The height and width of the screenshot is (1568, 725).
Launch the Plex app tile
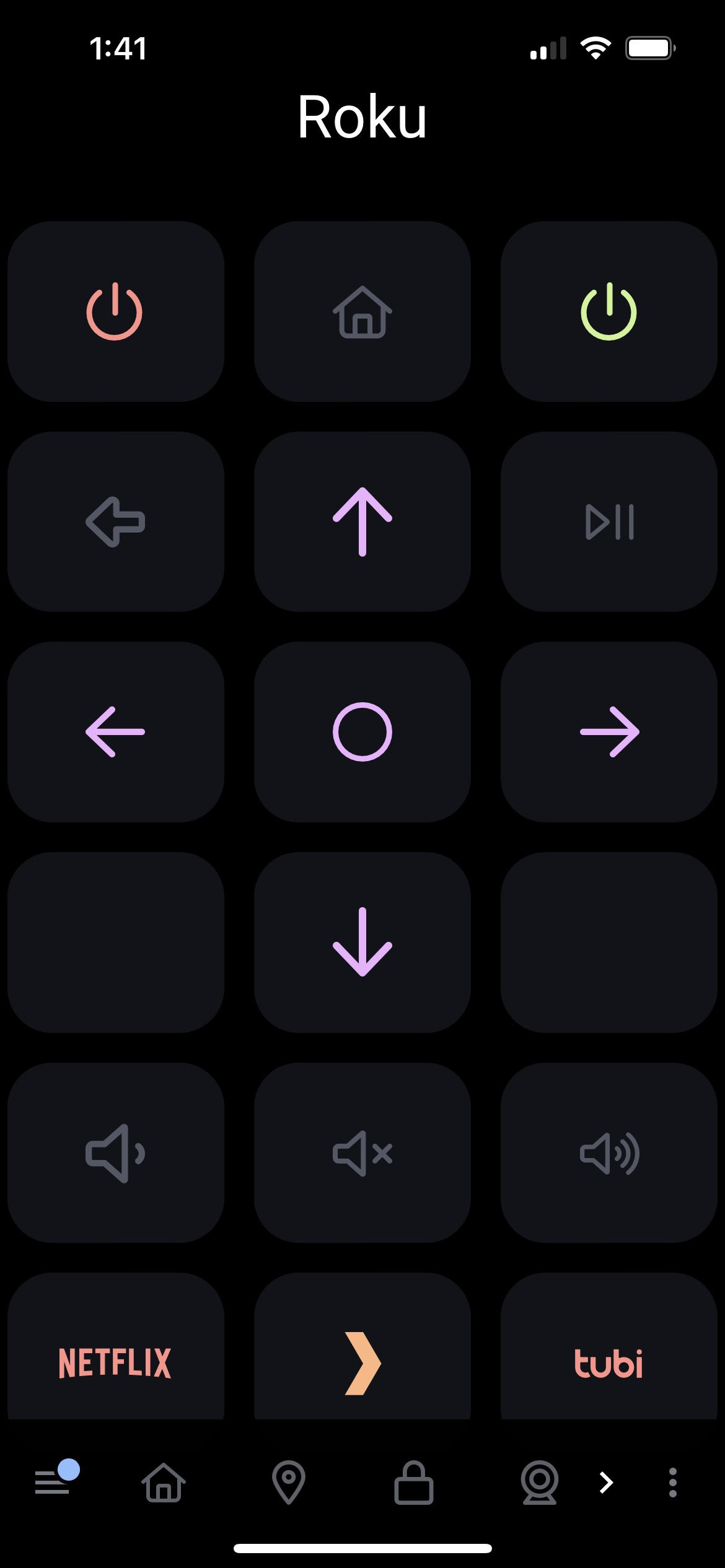[362, 1362]
